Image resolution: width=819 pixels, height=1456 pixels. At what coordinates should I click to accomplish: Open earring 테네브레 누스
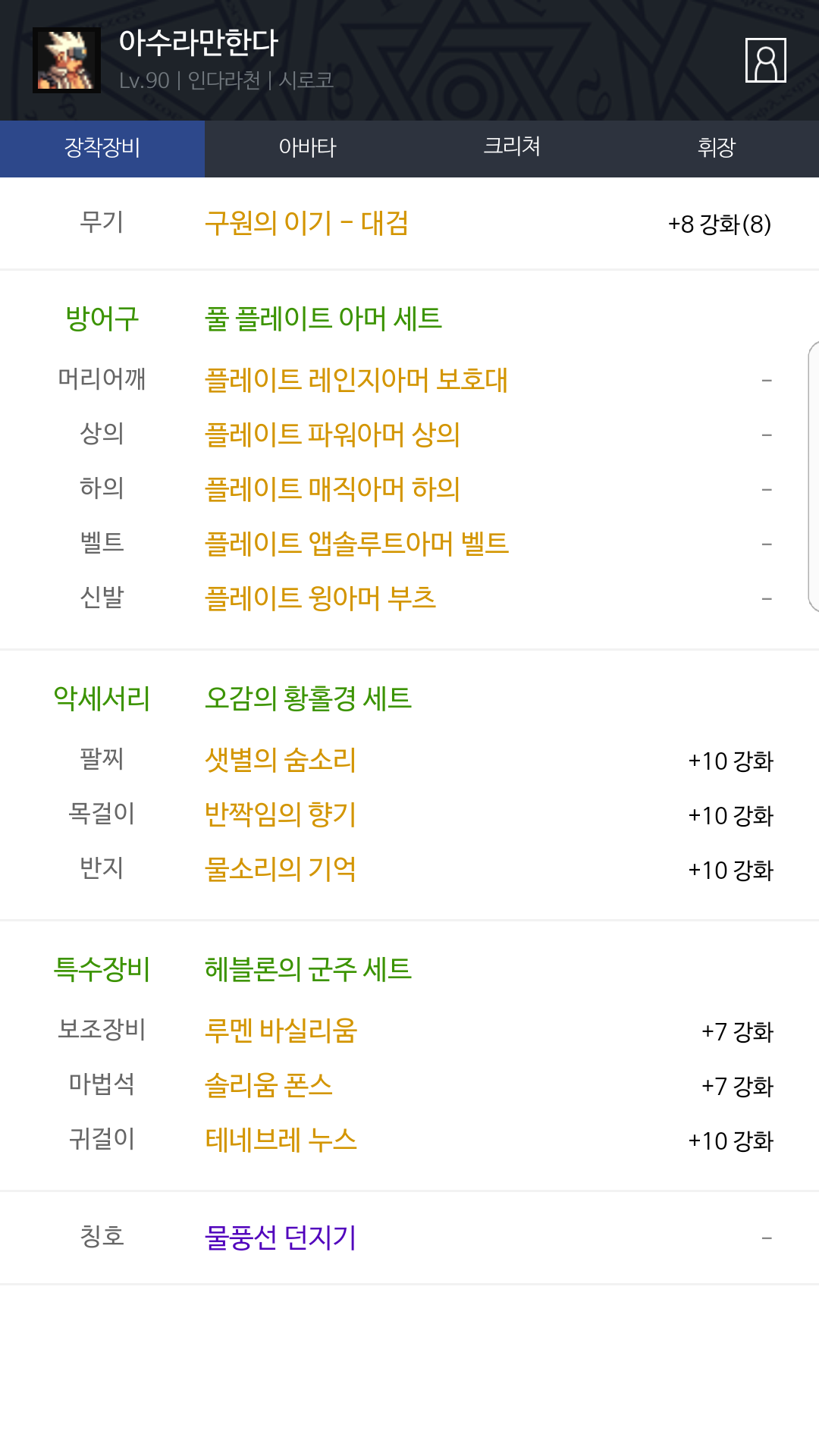point(281,1140)
